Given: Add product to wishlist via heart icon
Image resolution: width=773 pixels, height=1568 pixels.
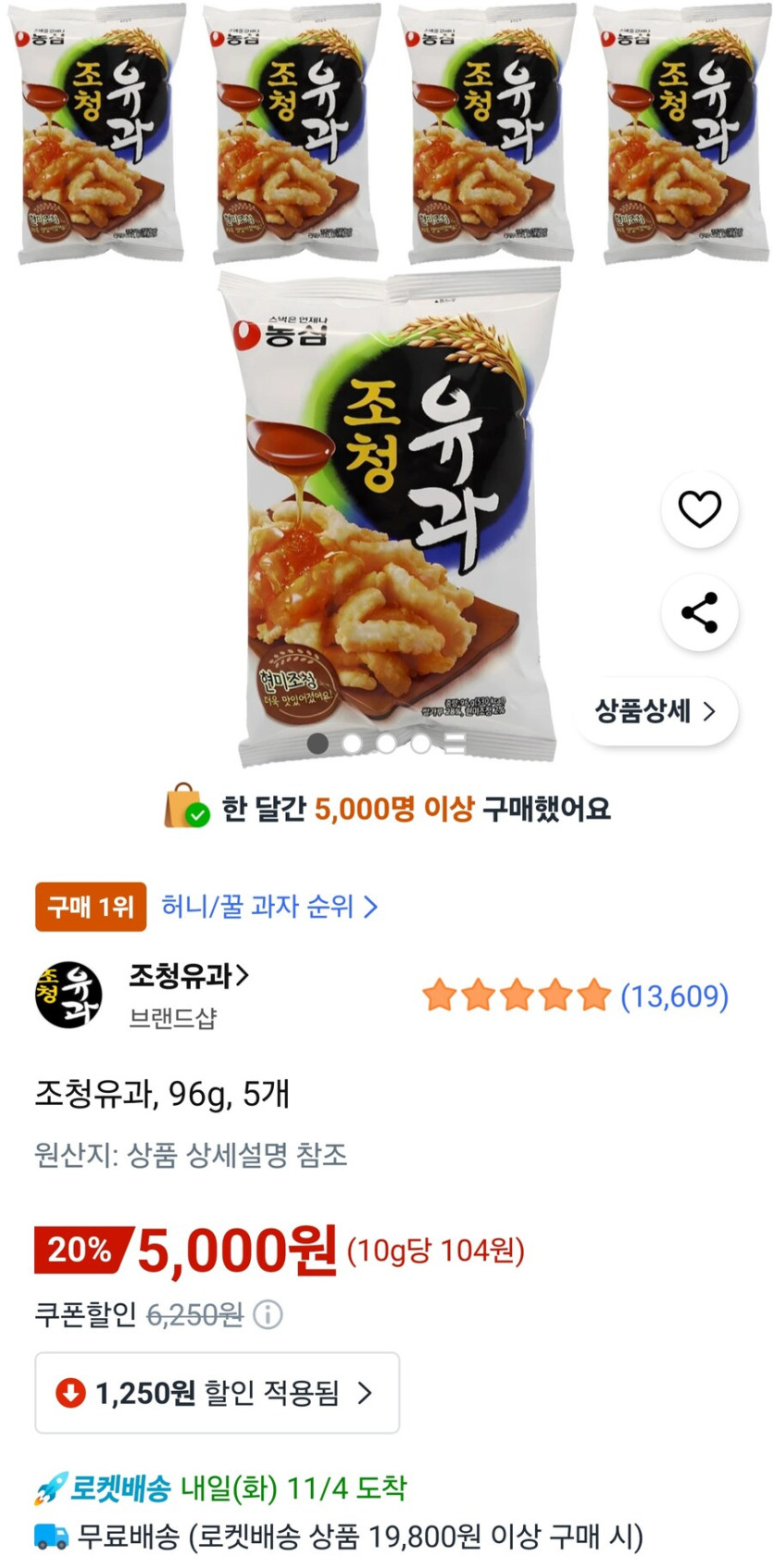Looking at the screenshot, I should click(700, 508).
